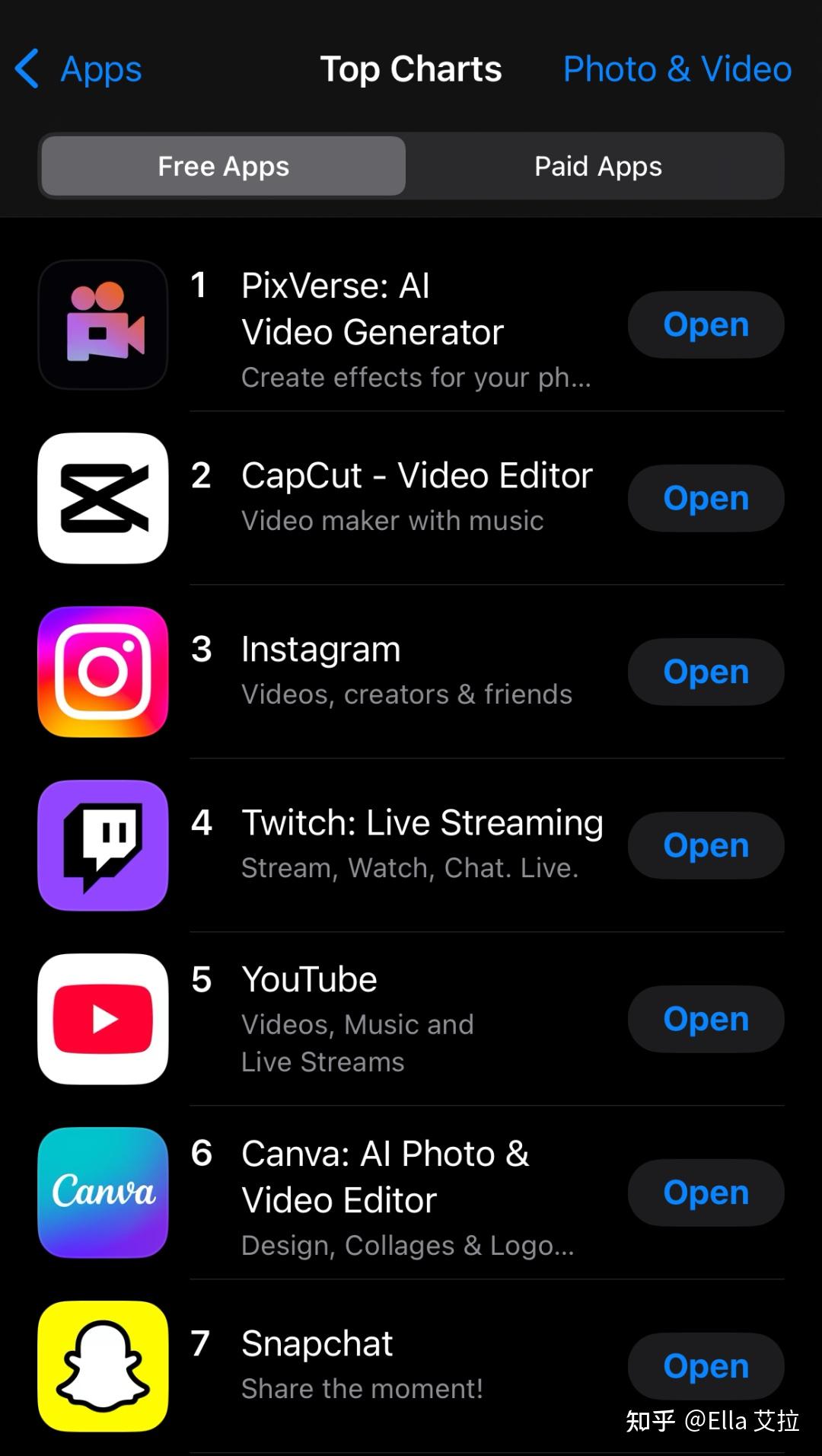Viewport: 822px width, 1456px height.
Task: View the CapCut - Video Editor listing
Action: 416,476
